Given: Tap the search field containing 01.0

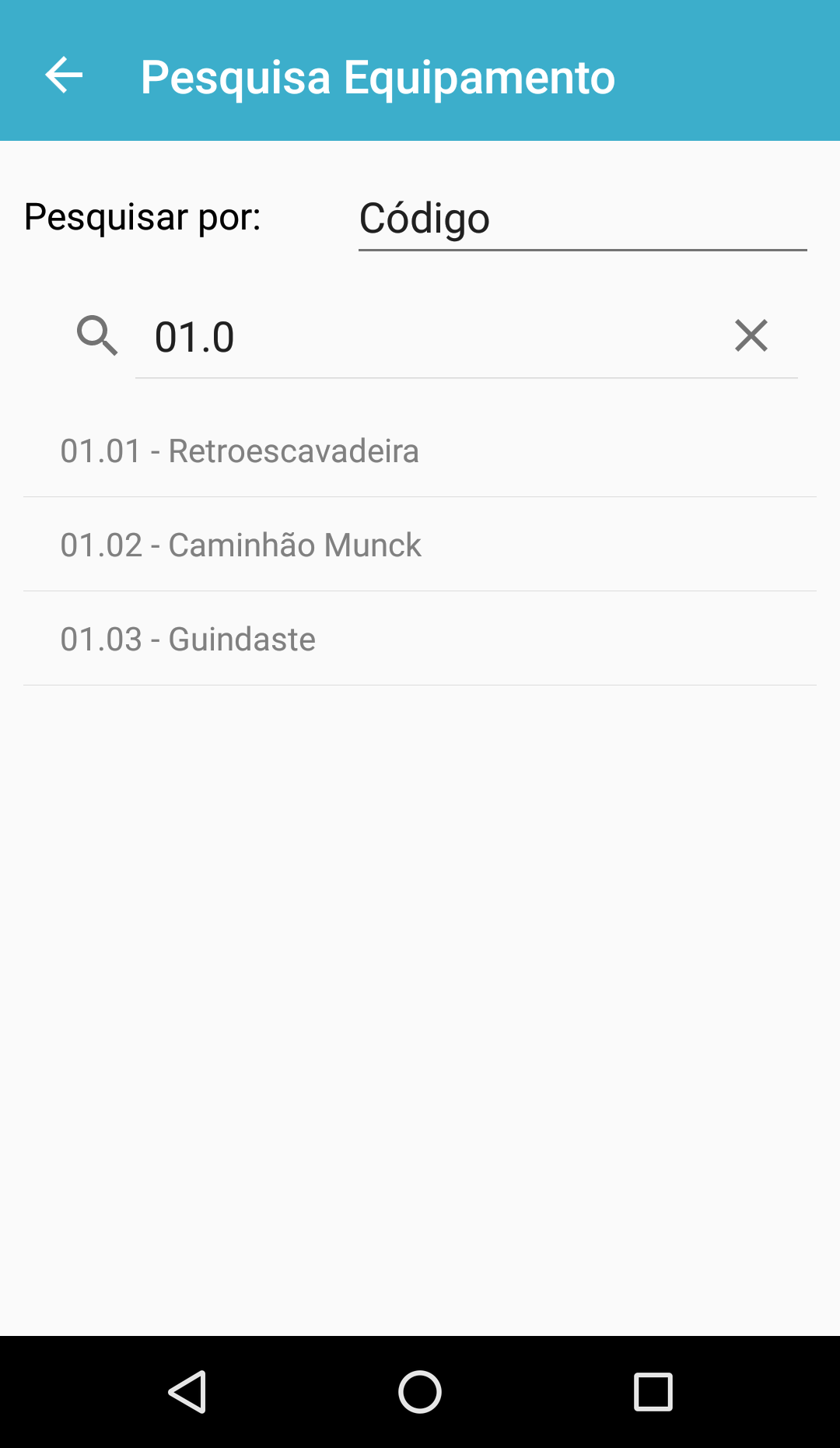Looking at the screenshot, I should [x=436, y=338].
